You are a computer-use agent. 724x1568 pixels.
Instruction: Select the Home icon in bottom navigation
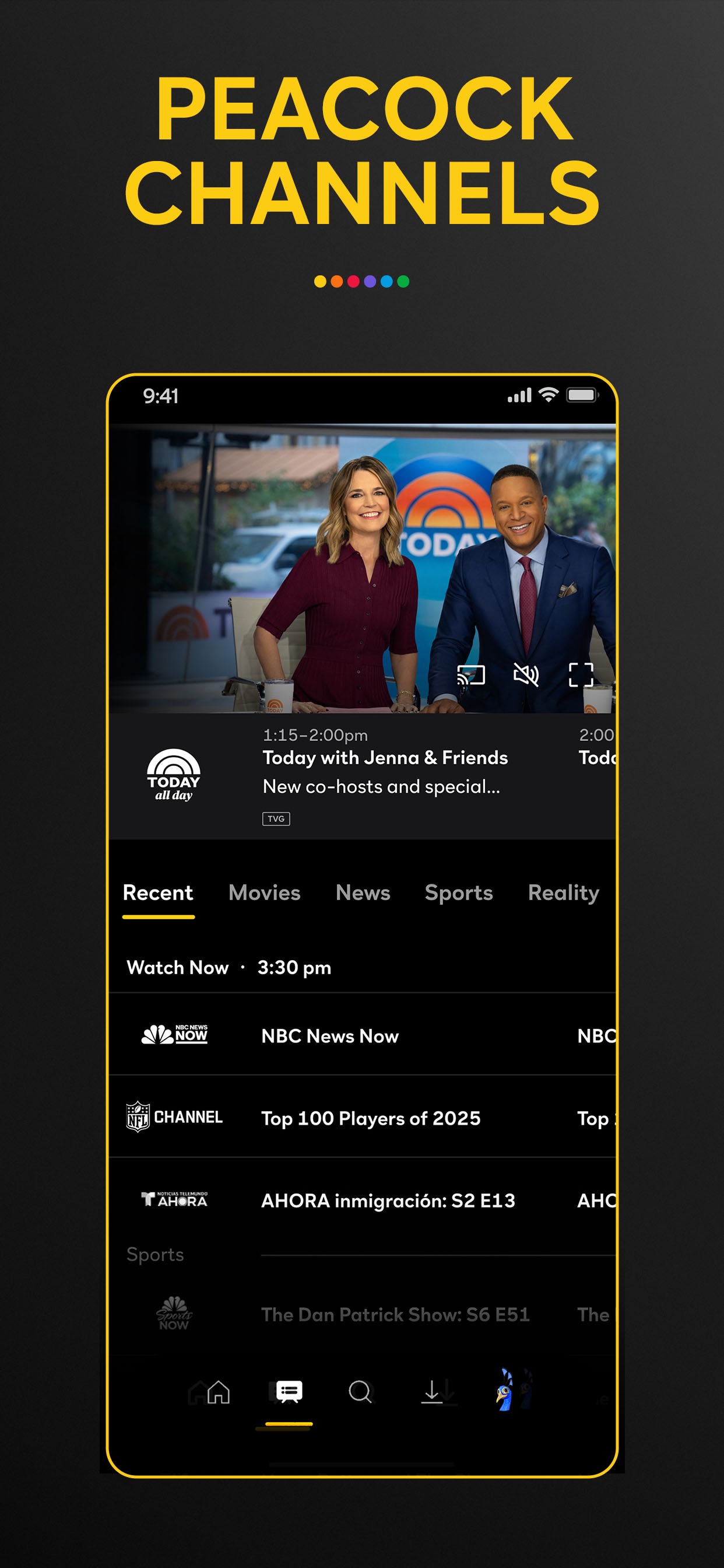(x=211, y=1390)
